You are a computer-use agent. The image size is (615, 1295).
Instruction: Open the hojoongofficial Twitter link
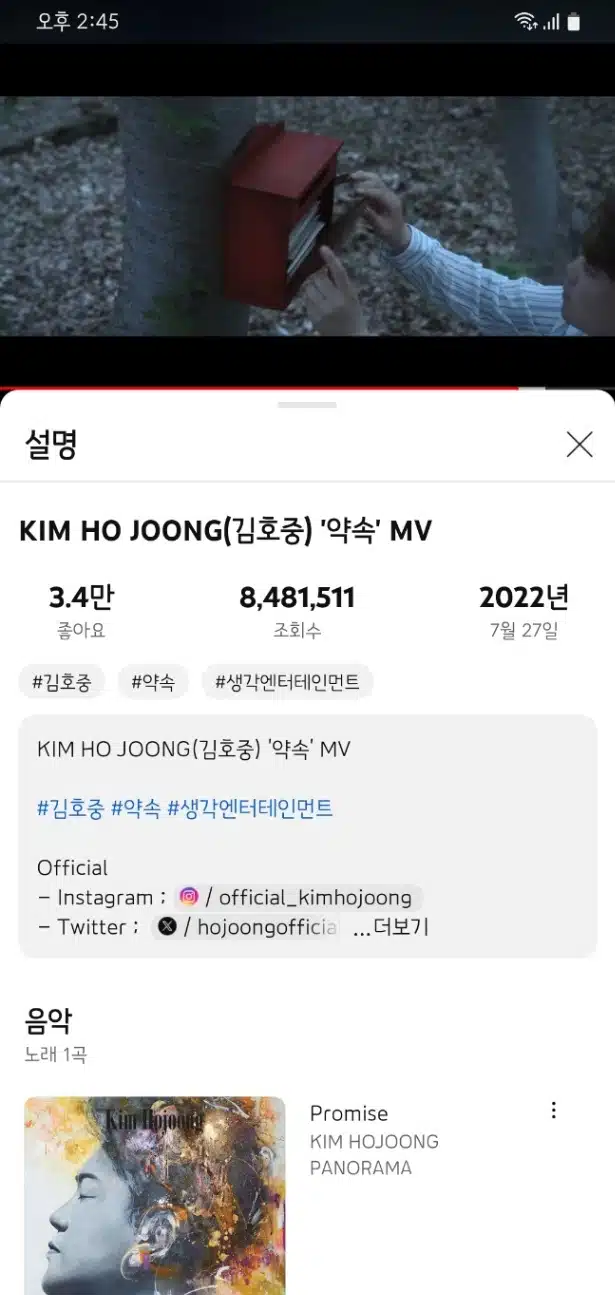(x=245, y=927)
